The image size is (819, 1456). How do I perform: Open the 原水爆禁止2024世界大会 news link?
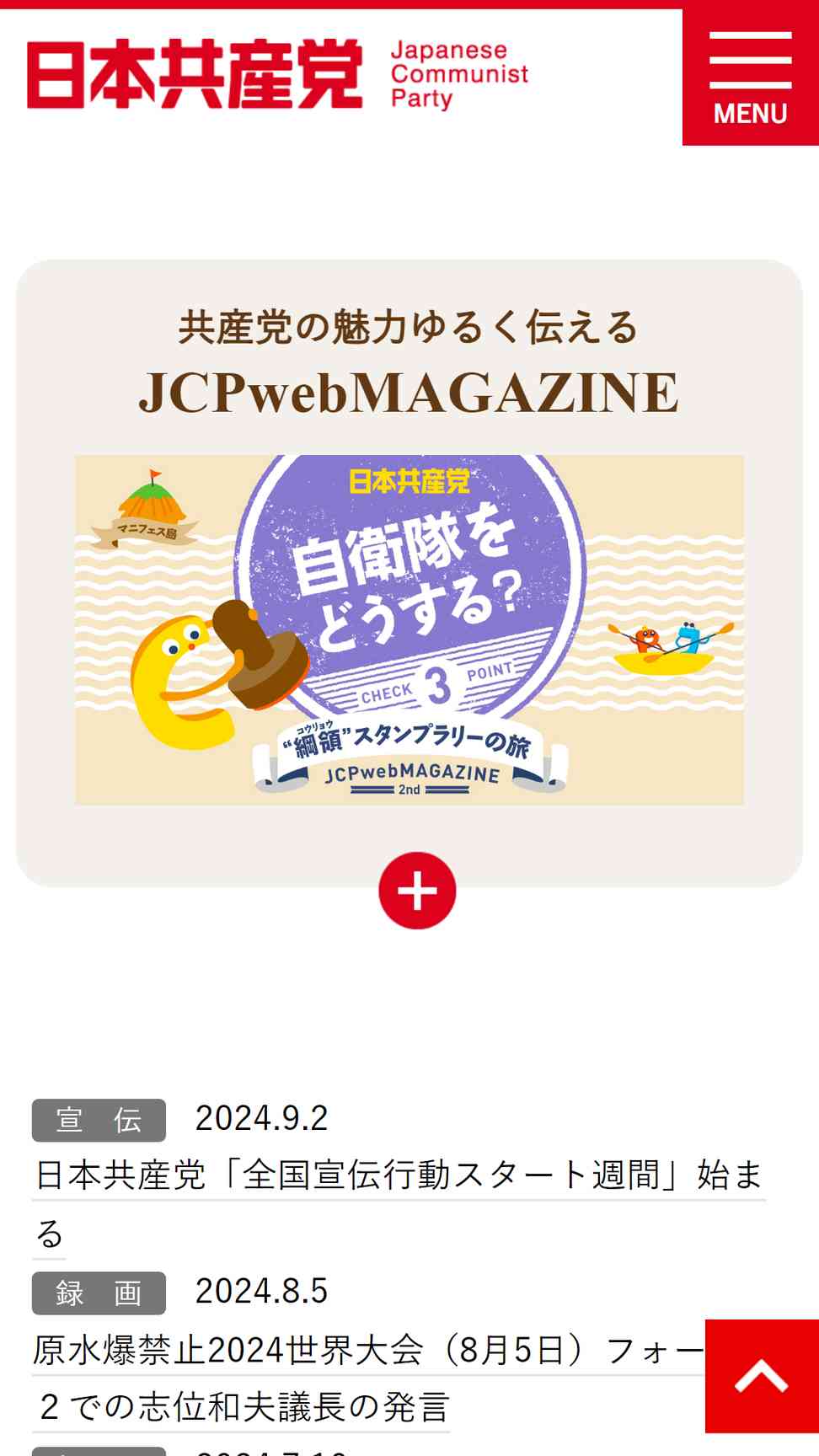(x=368, y=1378)
